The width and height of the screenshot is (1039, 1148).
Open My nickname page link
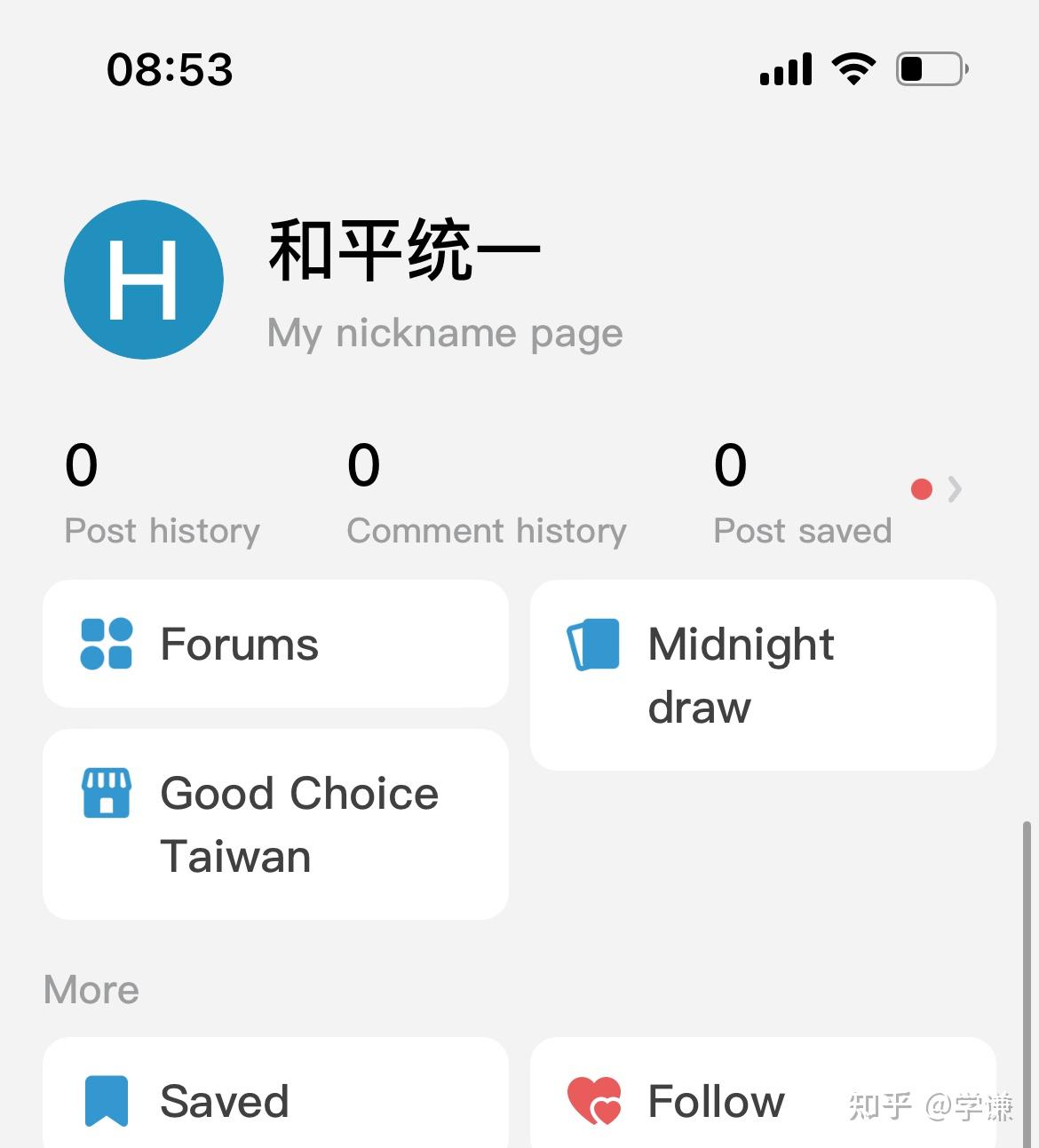[x=444, y=334]
